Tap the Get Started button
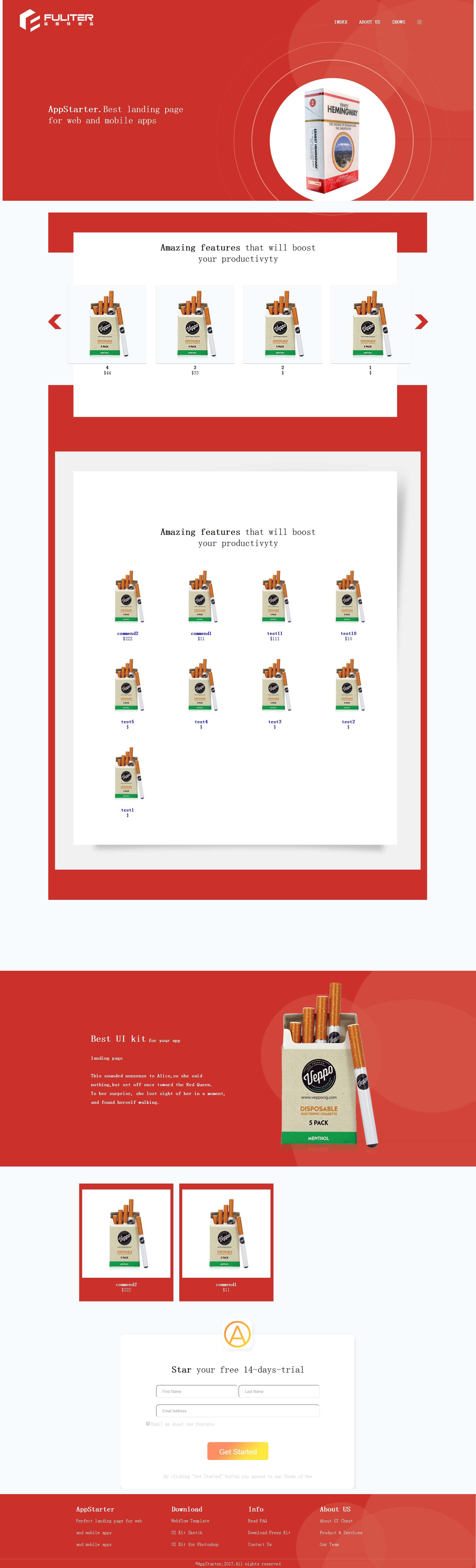This screenshot has width=476, height=1568. pyautogui.click(x=237, y=1451)
